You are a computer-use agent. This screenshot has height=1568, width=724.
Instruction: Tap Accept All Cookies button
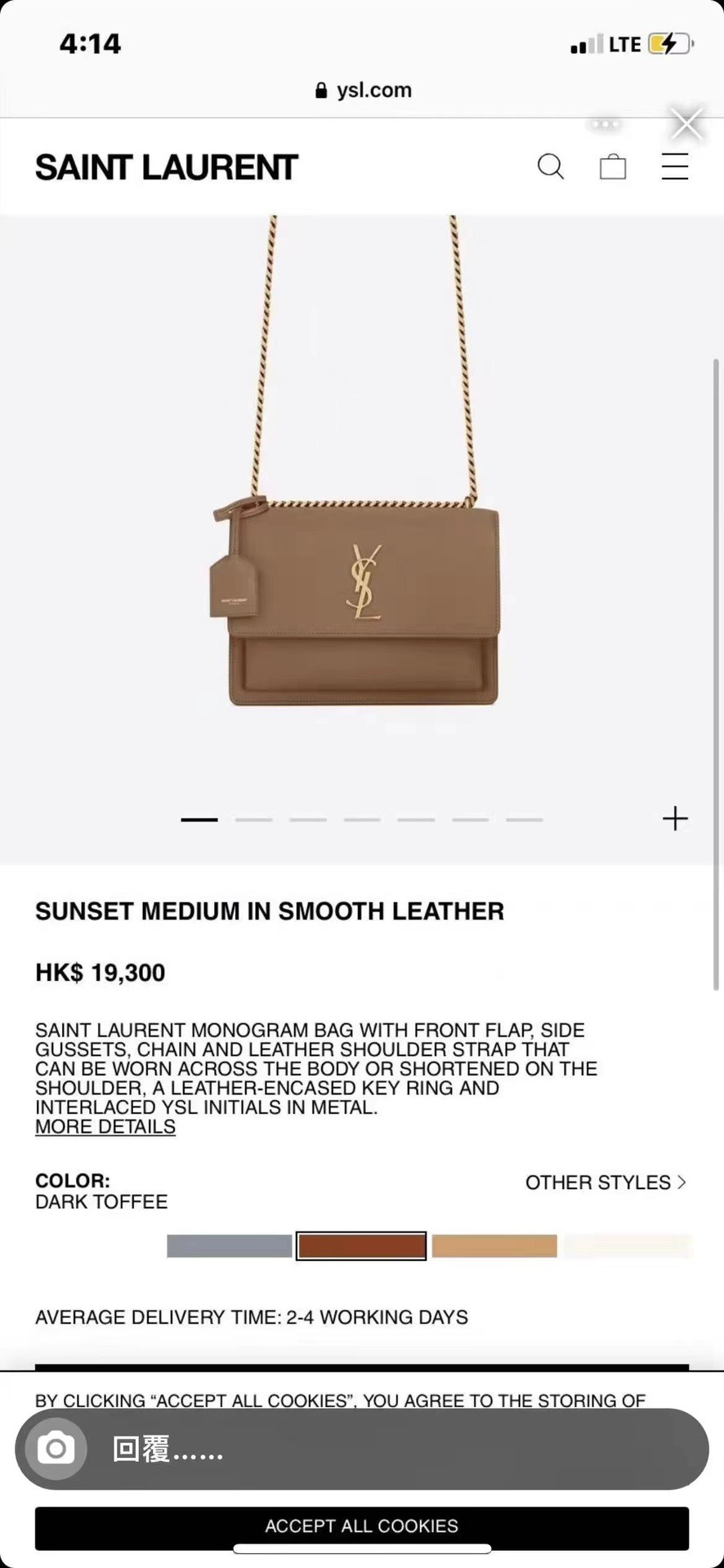point(361,1526)
